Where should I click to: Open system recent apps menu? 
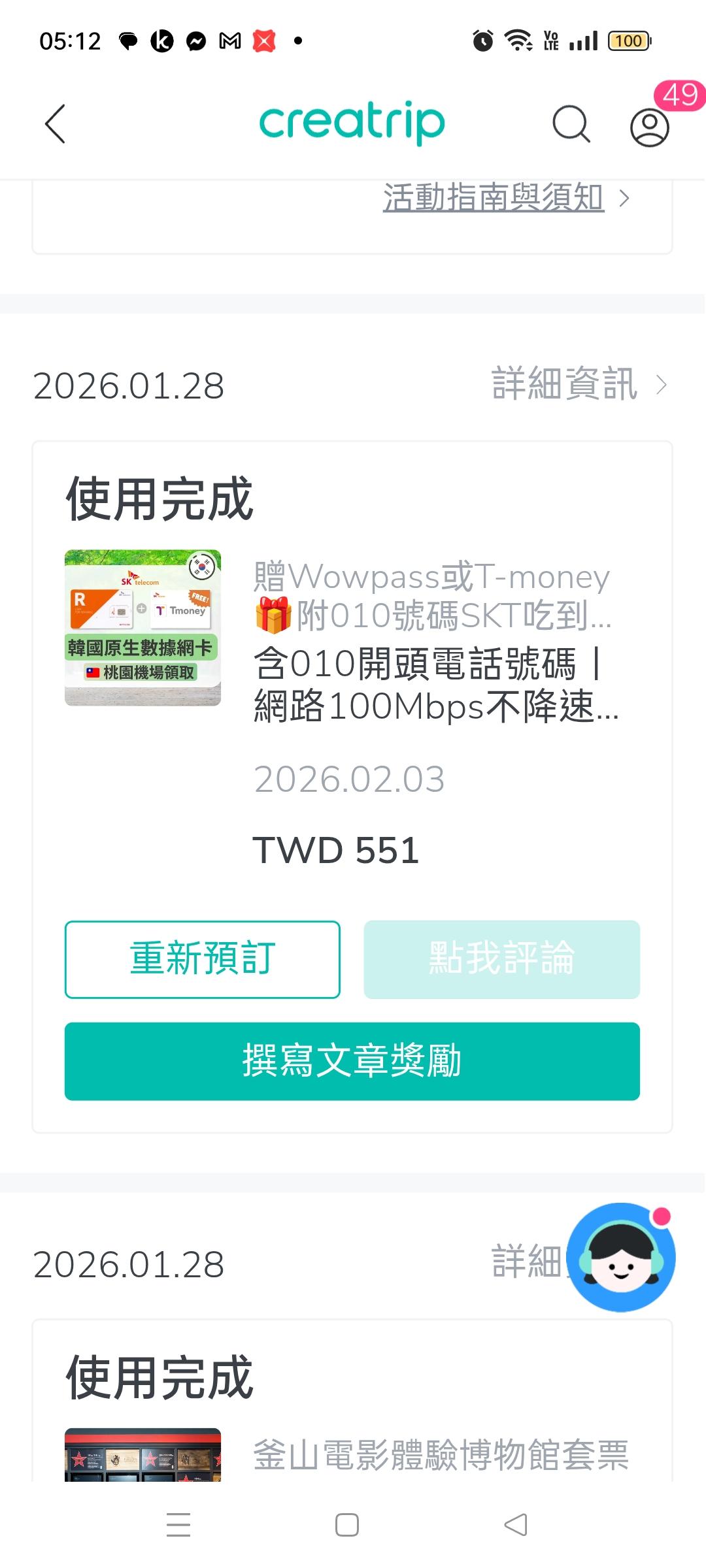178,1525
